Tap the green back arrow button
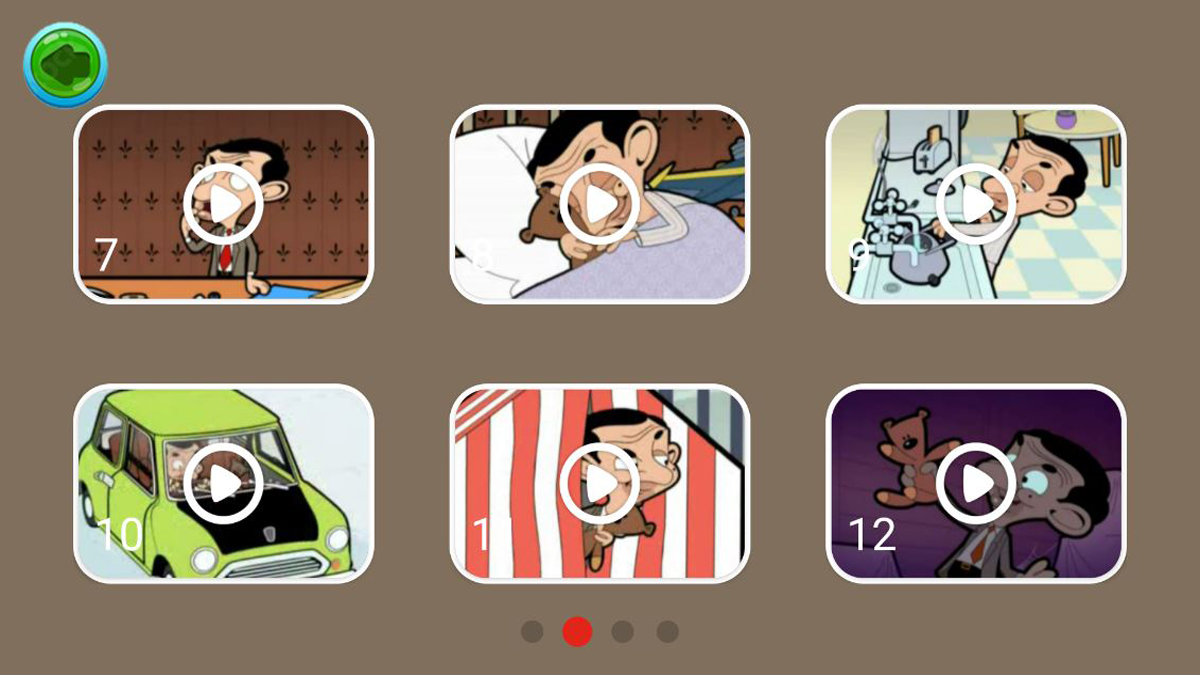The height and width of the screenshot is (675, 1200). tap(65, 65)
